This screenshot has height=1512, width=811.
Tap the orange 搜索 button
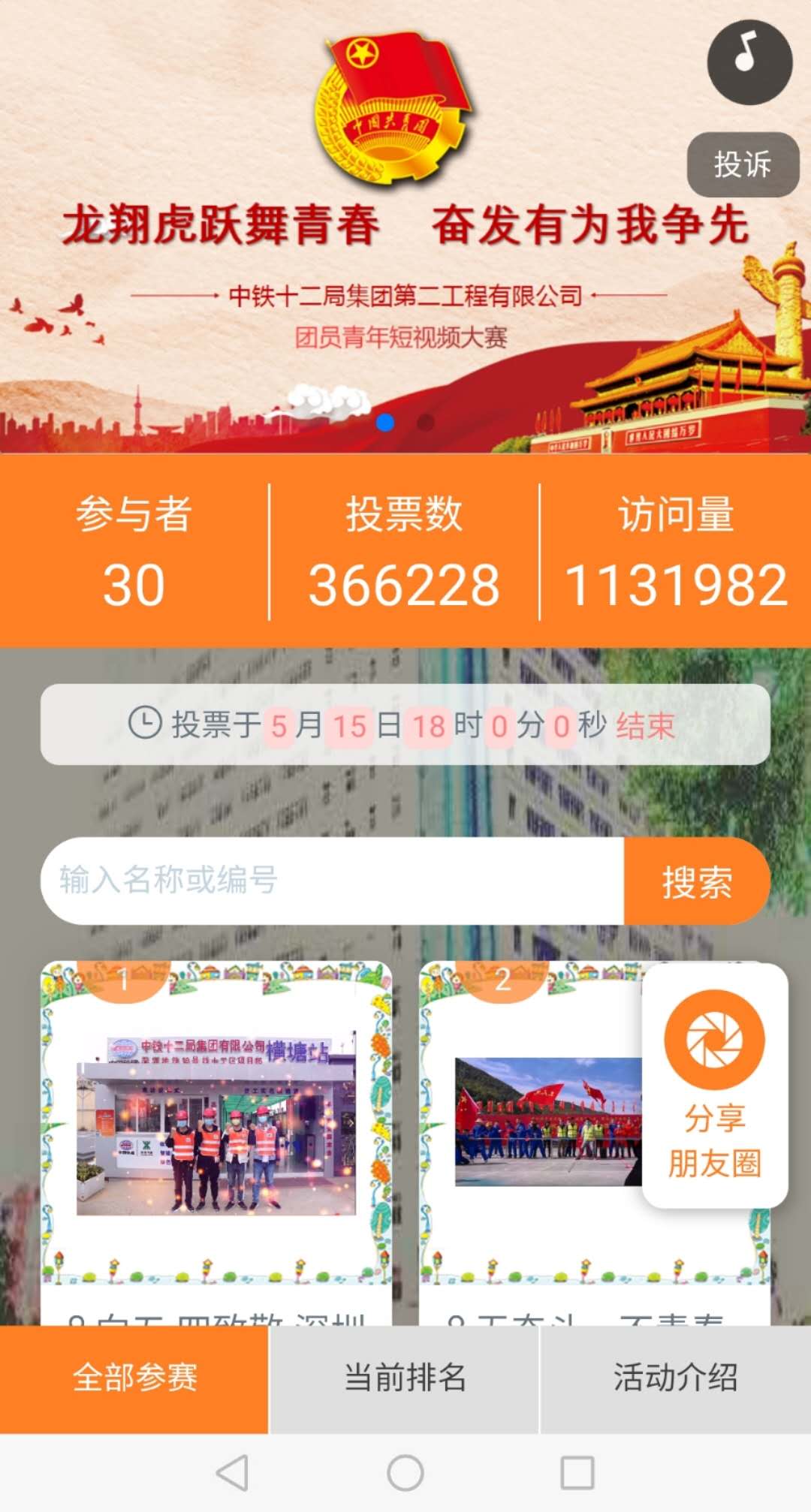point(697,881)
